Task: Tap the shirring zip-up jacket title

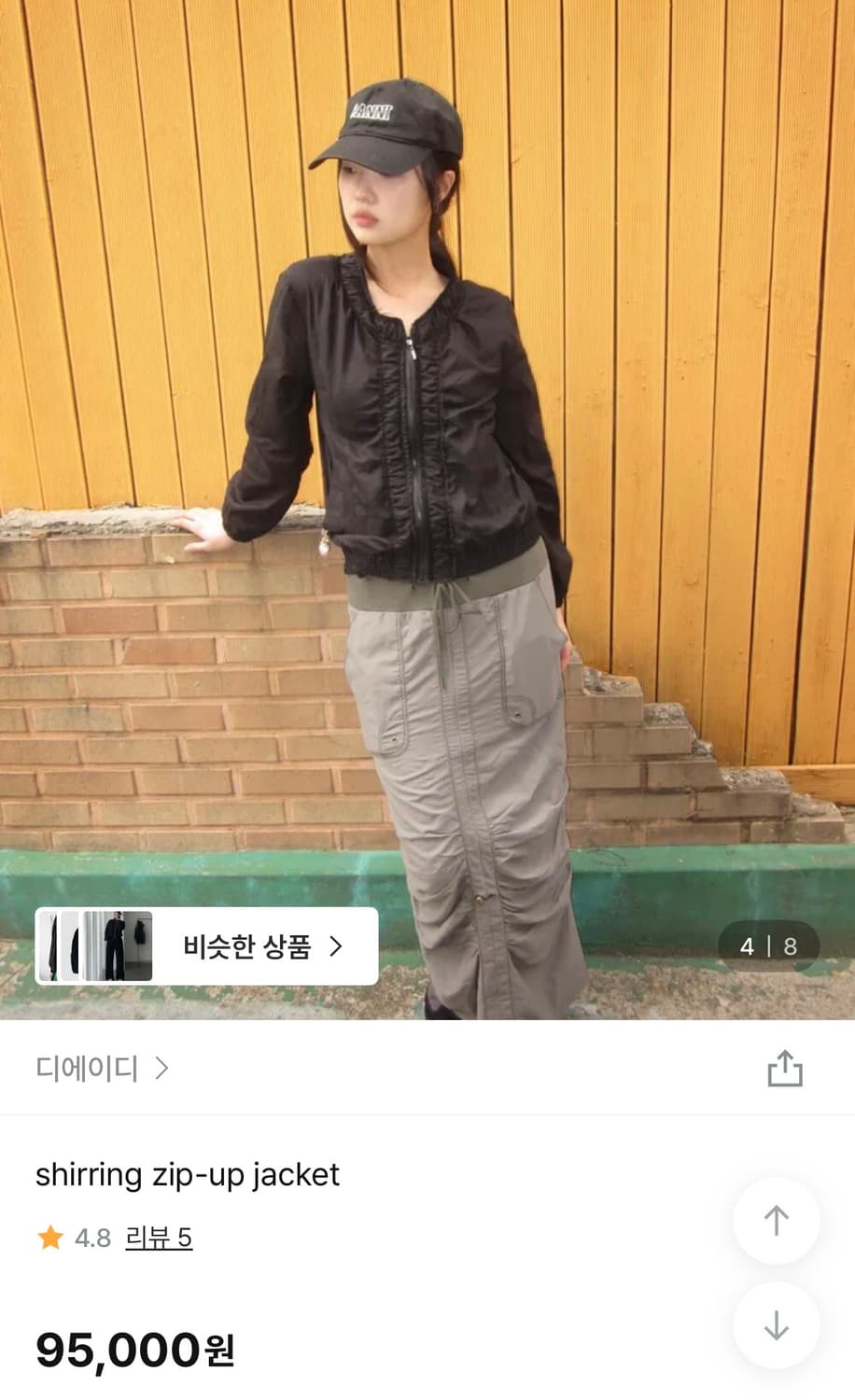Action: click(187, 1174)
